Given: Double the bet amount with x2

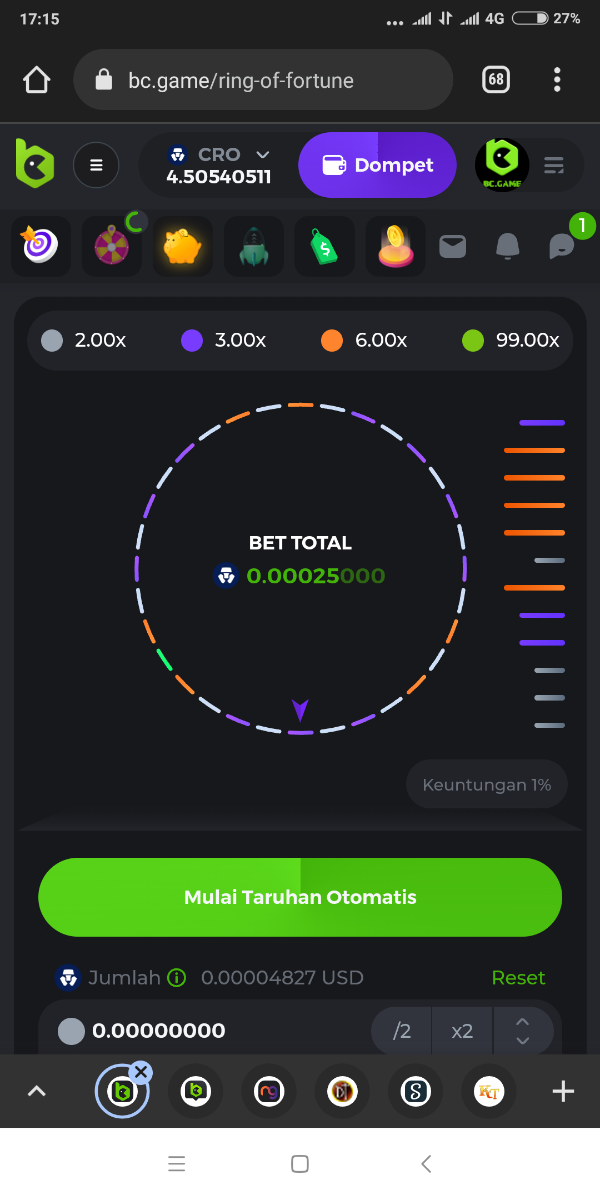Looking at the screenshot, I should (462, 1031).
